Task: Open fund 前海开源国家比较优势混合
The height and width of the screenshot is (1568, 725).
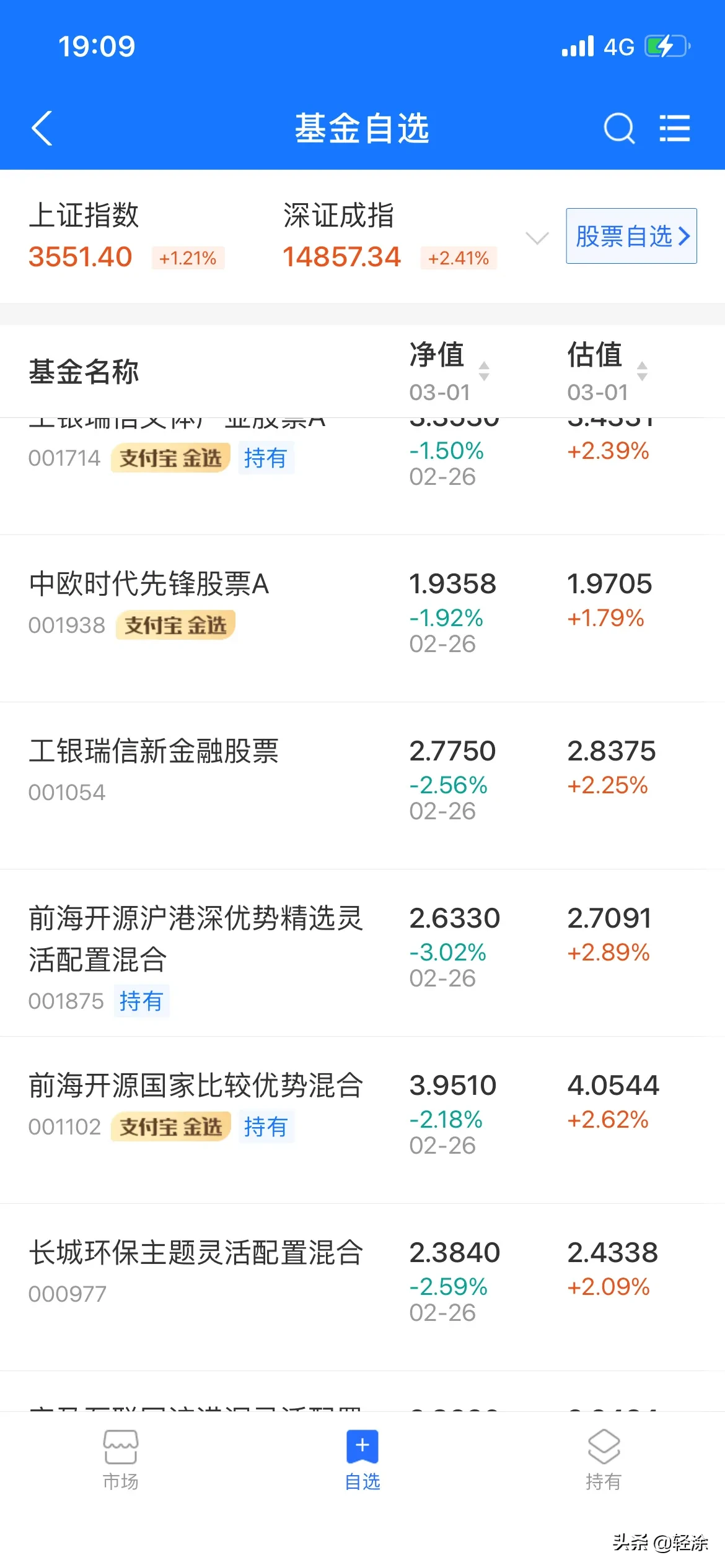Action: (x=195, y=1086)
